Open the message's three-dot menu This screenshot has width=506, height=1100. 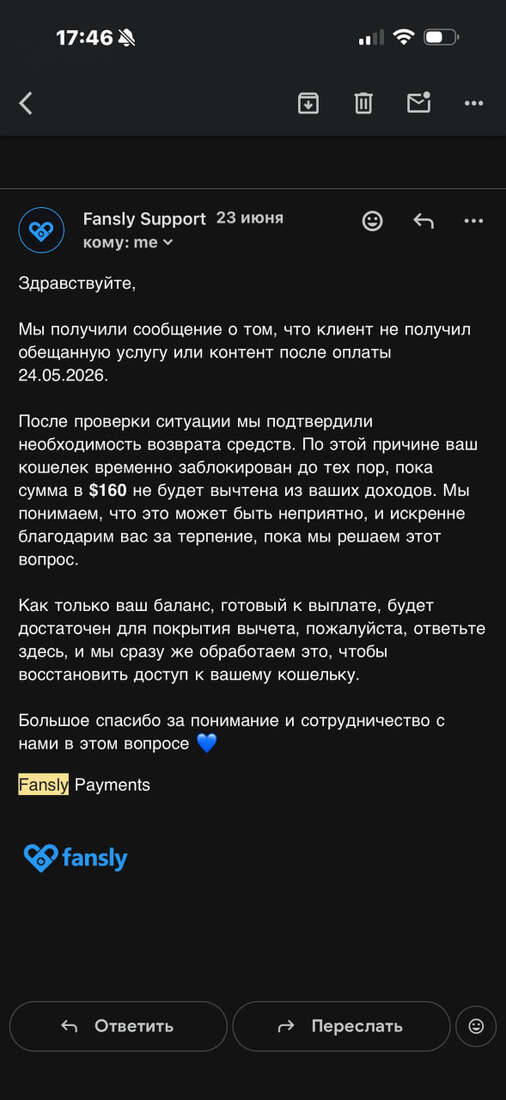click(x=474, y=221)
